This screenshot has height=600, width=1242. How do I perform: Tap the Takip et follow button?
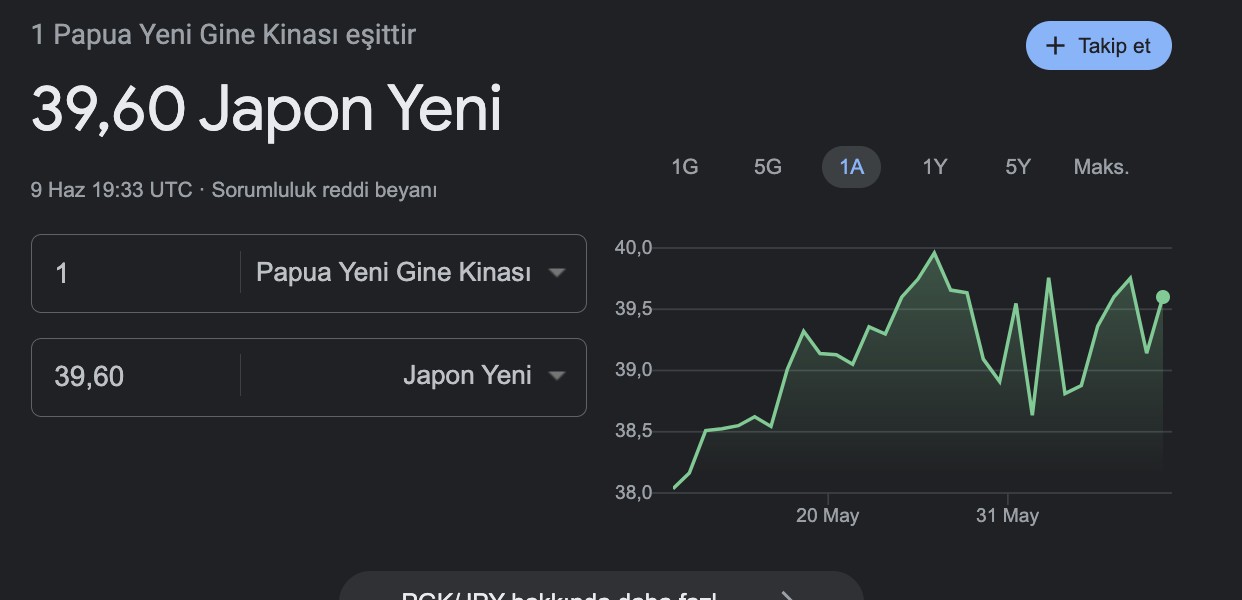[1098, 46]
